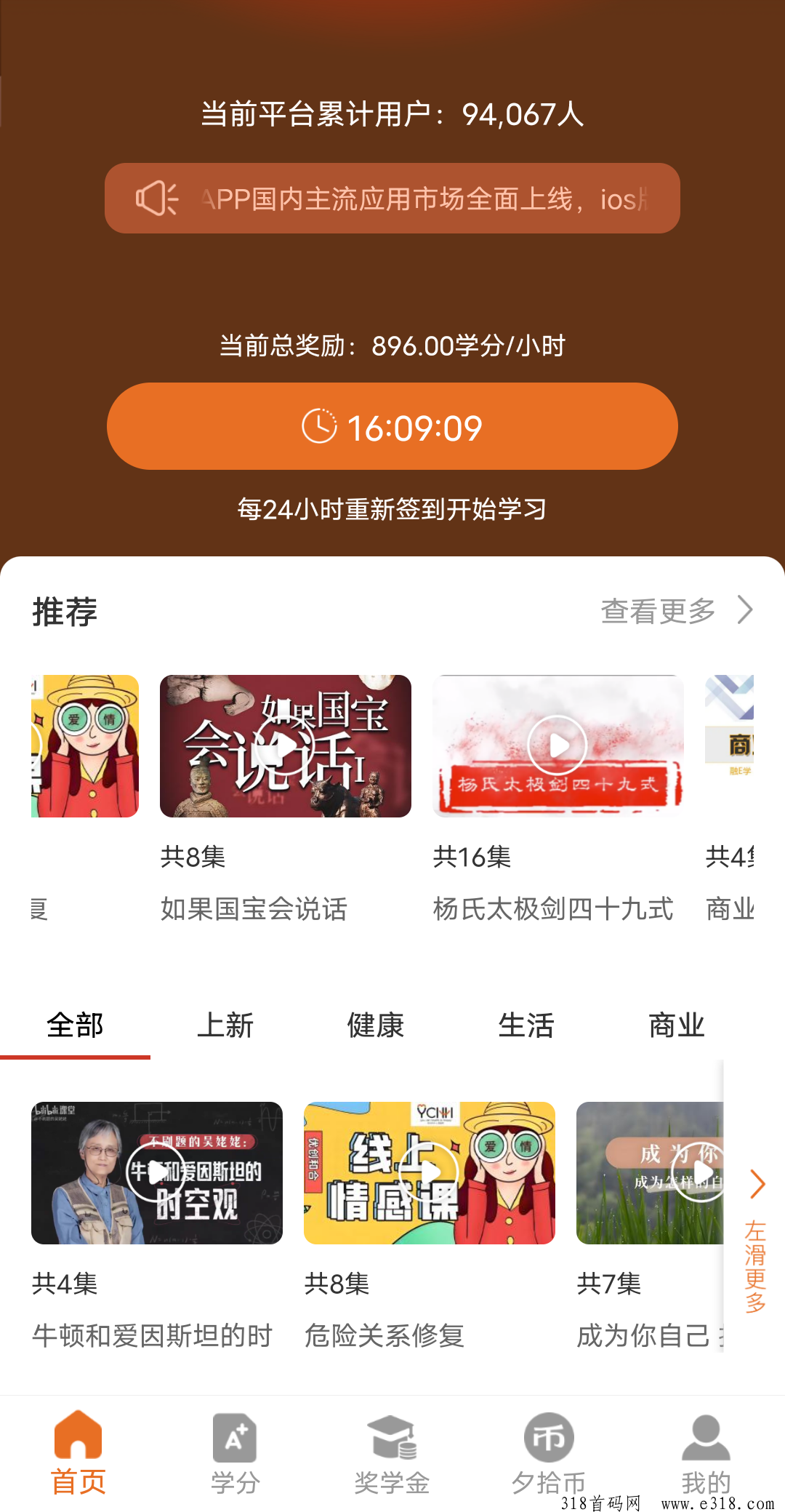Switch to the 商业 category tab

677,1025
